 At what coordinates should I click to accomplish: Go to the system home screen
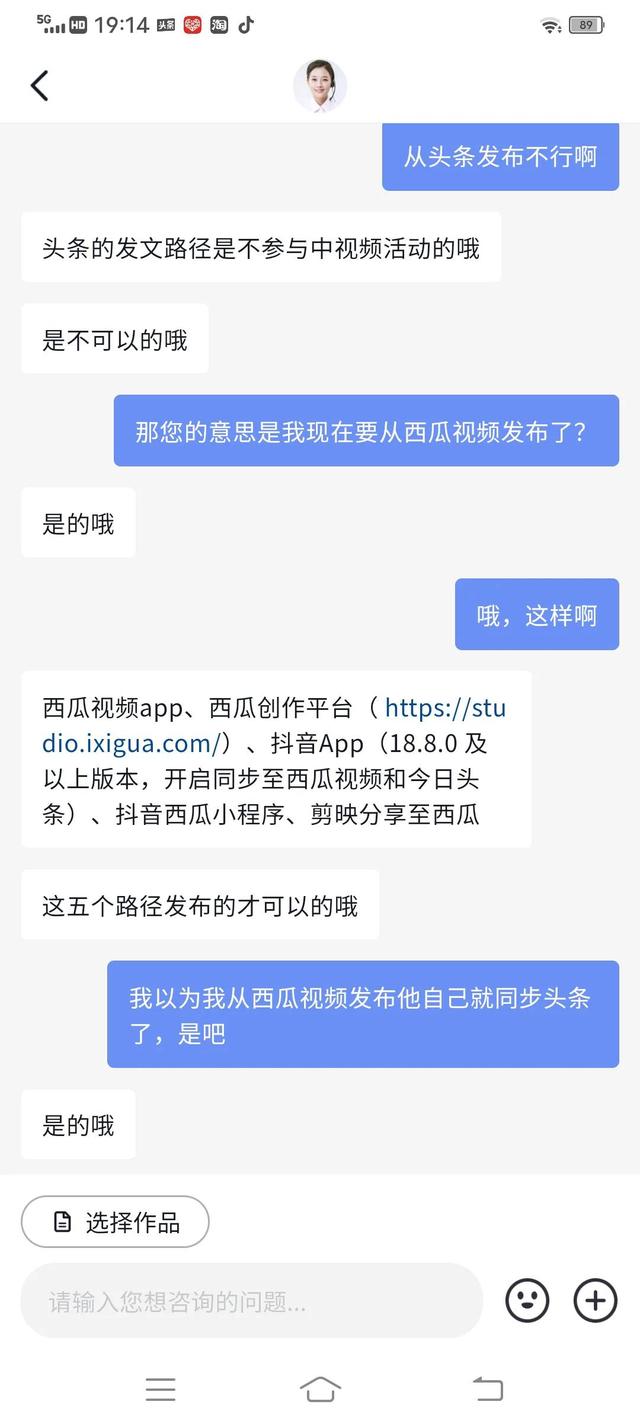click(320, 1389)
